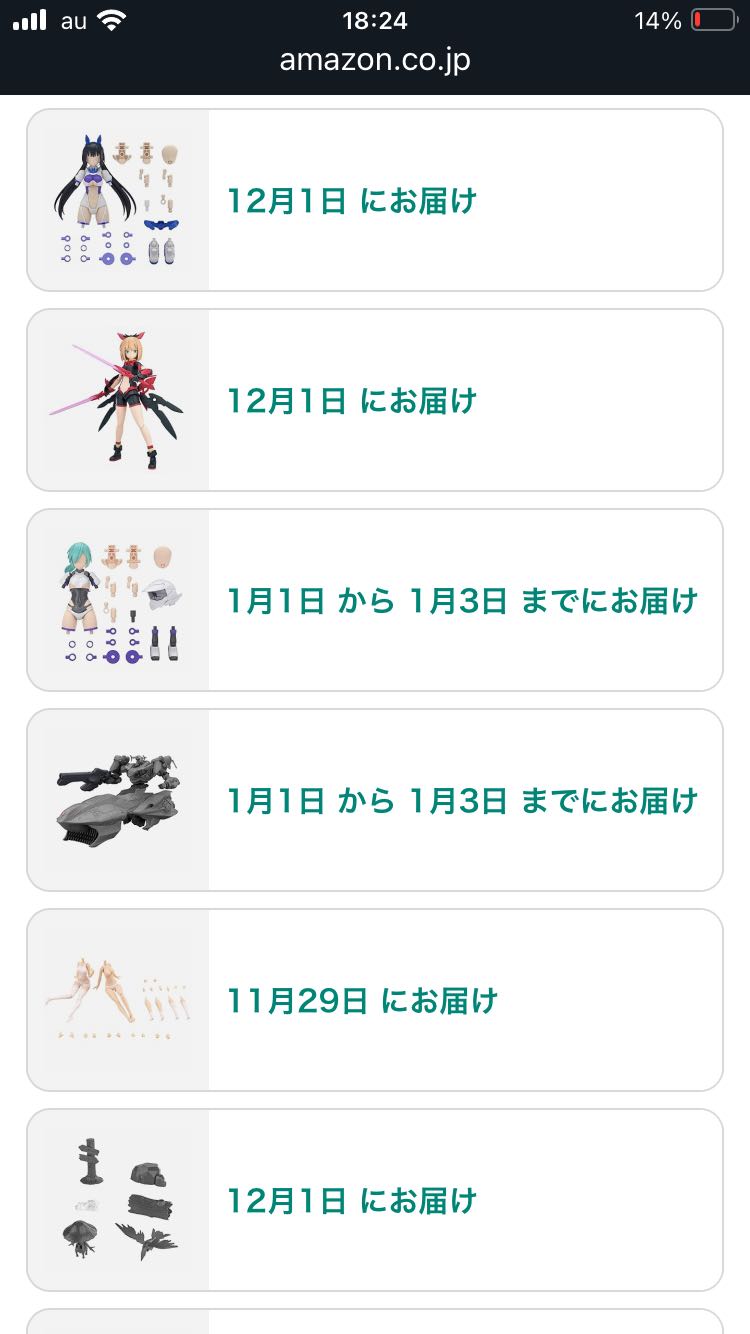Viewport: 750px width, 1334px height.
Task: View the teal-haired figure order arriving 1月1日 to 1月3日
Action: [374, 600]
